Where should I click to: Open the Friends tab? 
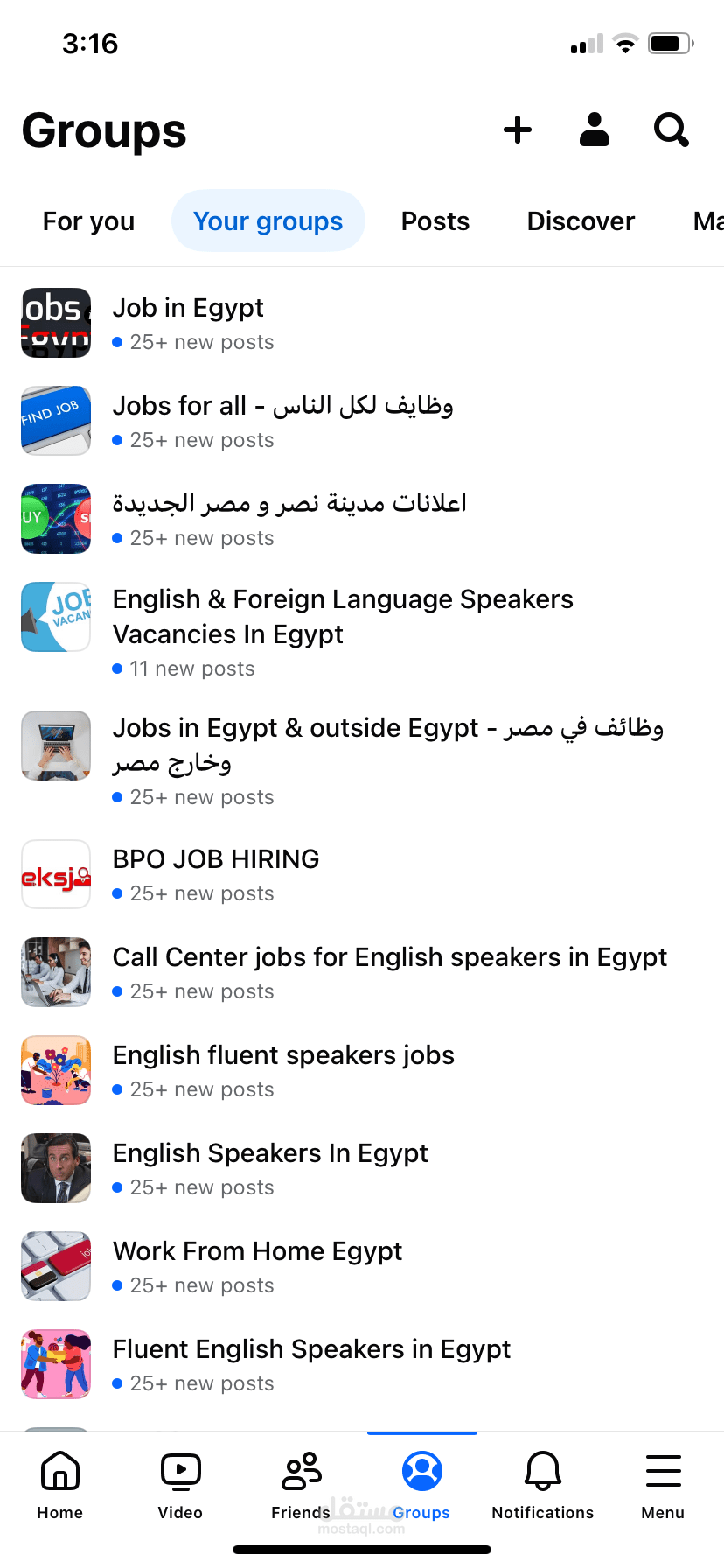click(301, 1485)
